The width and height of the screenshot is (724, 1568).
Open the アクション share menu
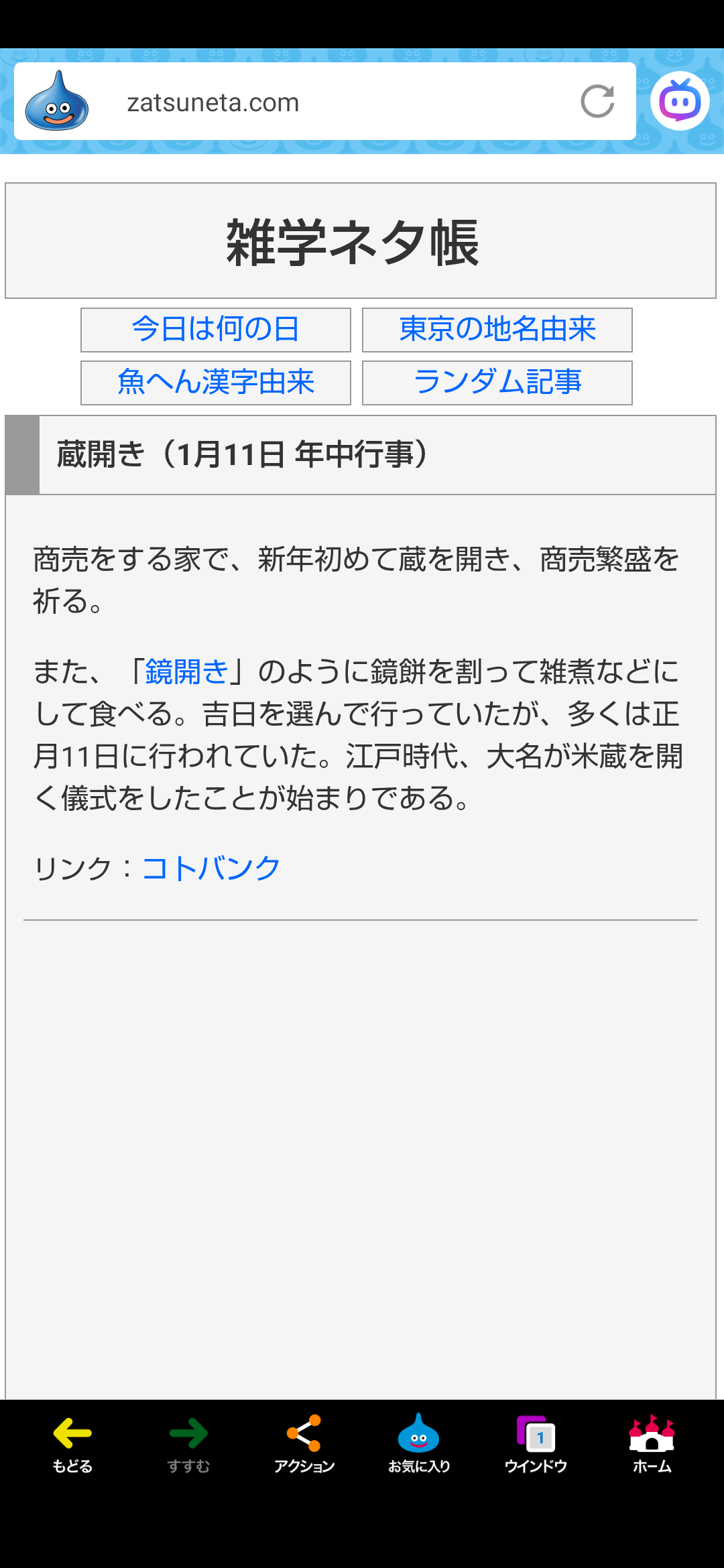[x=304, y=1443]
